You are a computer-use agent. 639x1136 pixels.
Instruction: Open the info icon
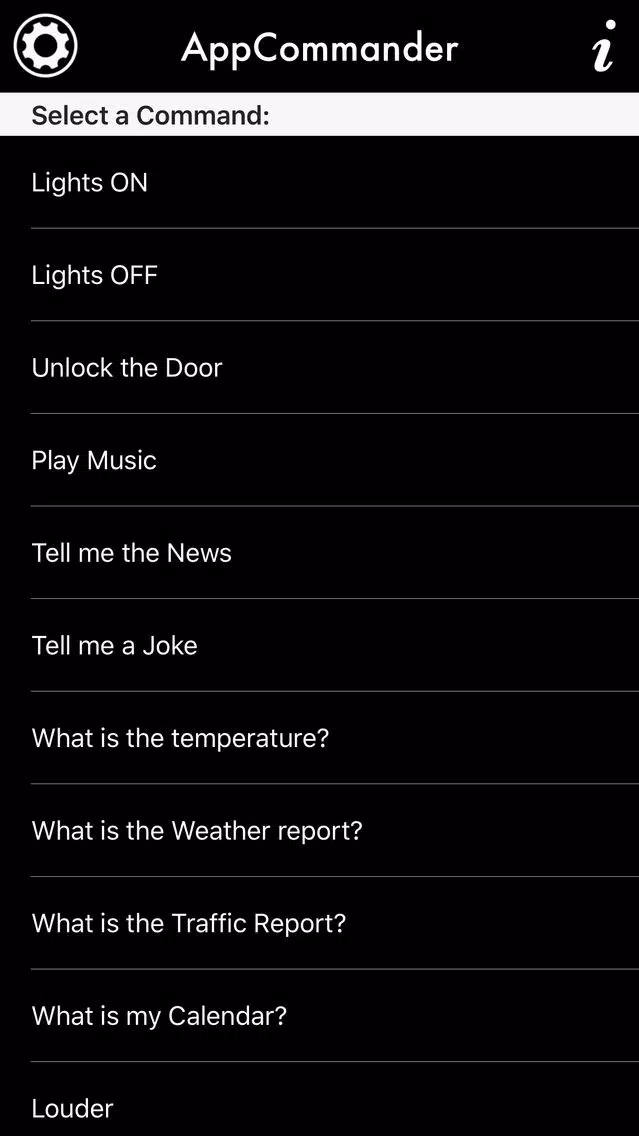[604, 46]
